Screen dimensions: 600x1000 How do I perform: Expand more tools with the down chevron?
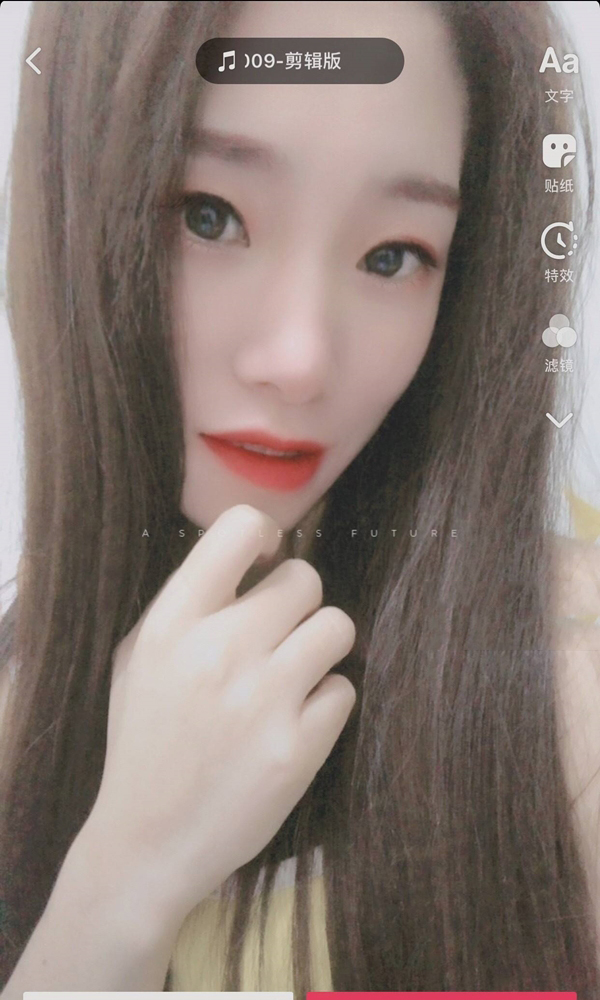click(x=558, y=420)
